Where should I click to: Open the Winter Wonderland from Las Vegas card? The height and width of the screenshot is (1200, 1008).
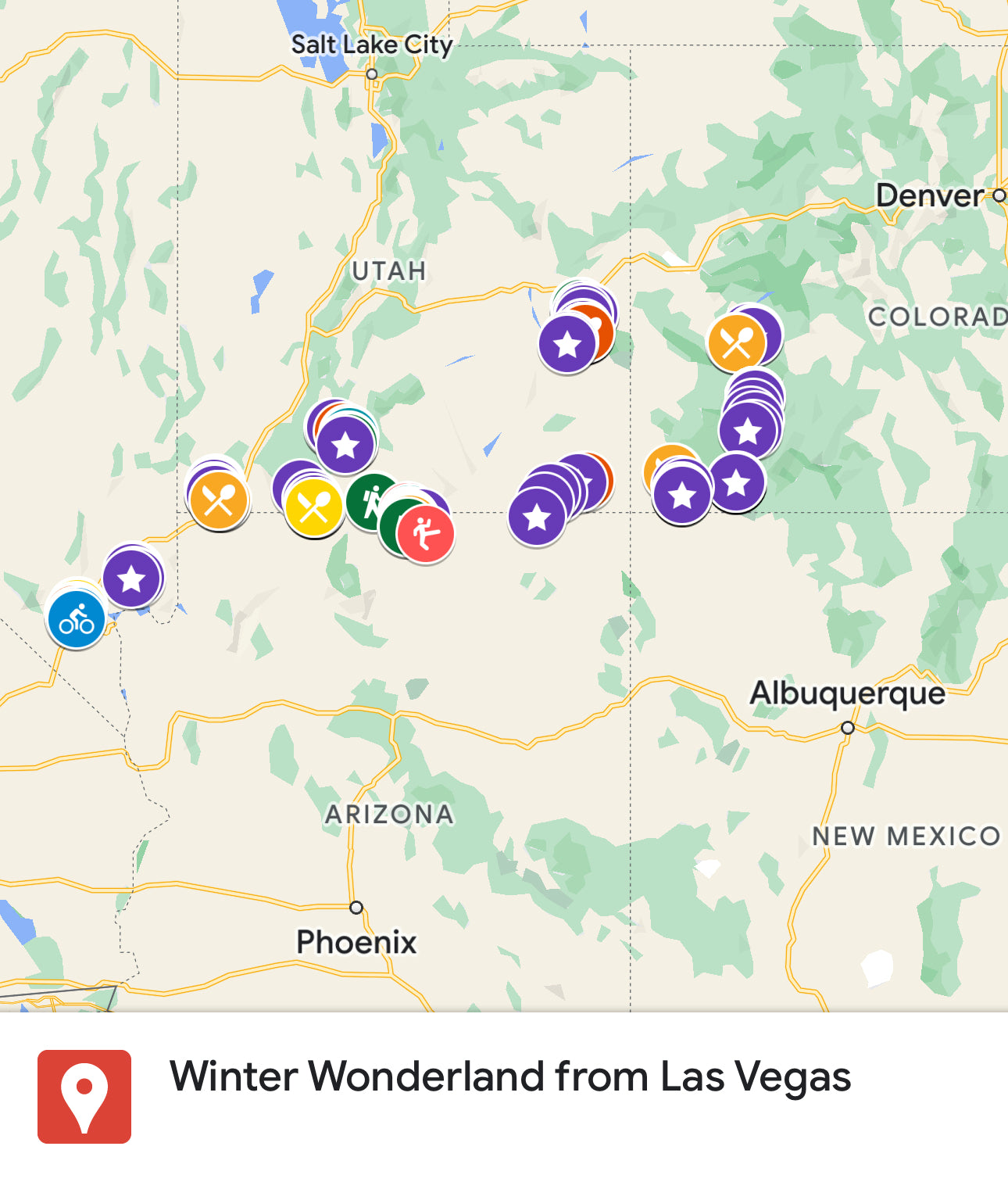click(x=509, y=1076)
